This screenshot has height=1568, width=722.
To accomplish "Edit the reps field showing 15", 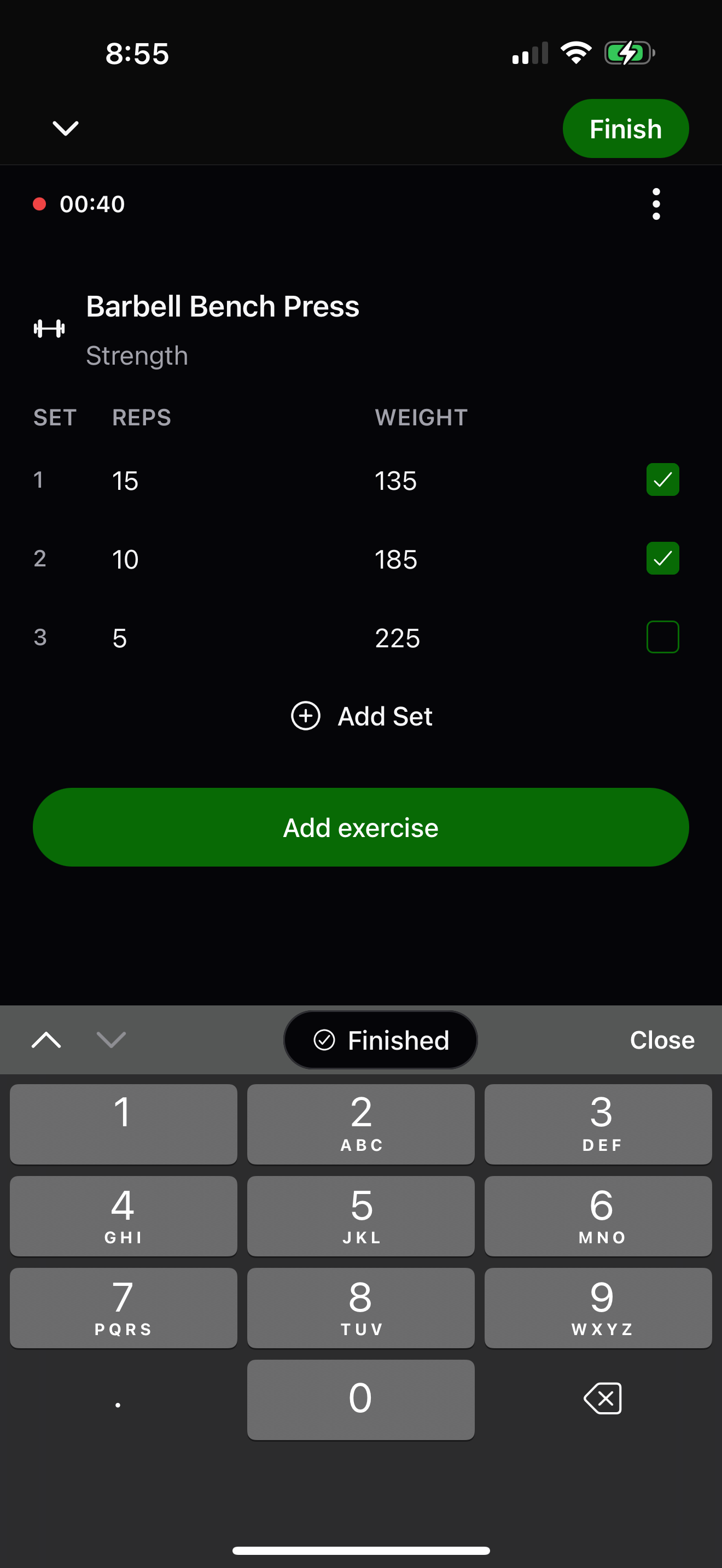I will [x=125, y=481].
